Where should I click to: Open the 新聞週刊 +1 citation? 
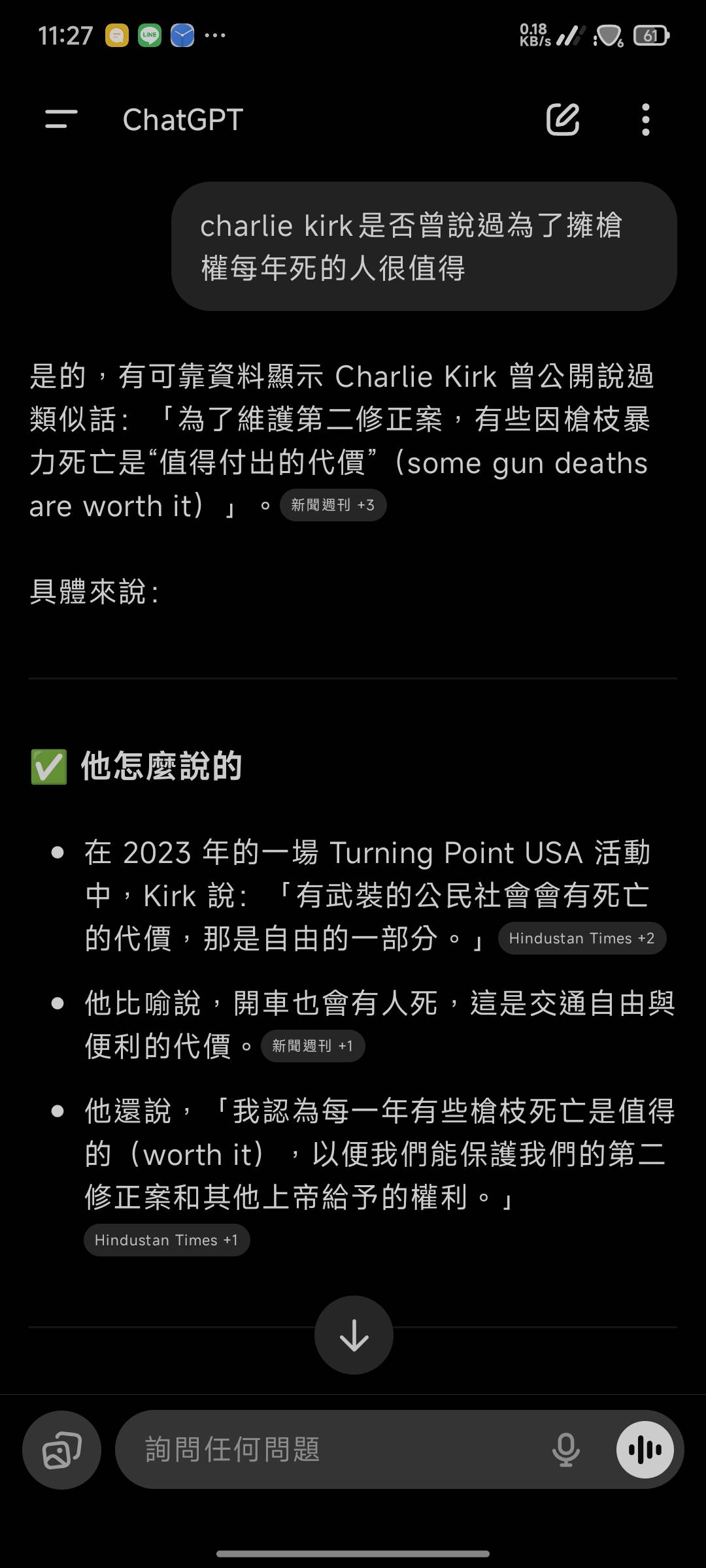point(312,1046)
